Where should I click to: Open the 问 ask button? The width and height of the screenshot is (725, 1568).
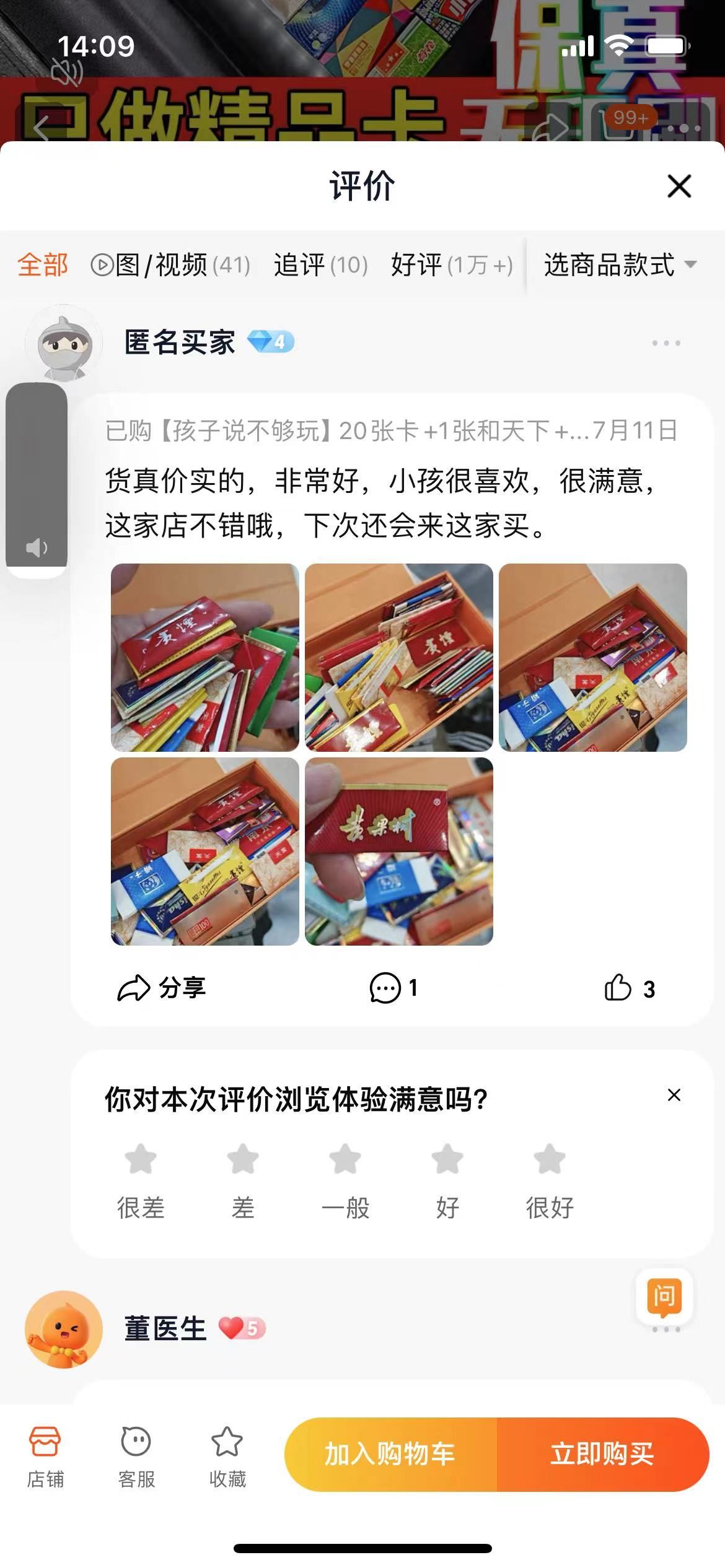tap(664, 1296)
